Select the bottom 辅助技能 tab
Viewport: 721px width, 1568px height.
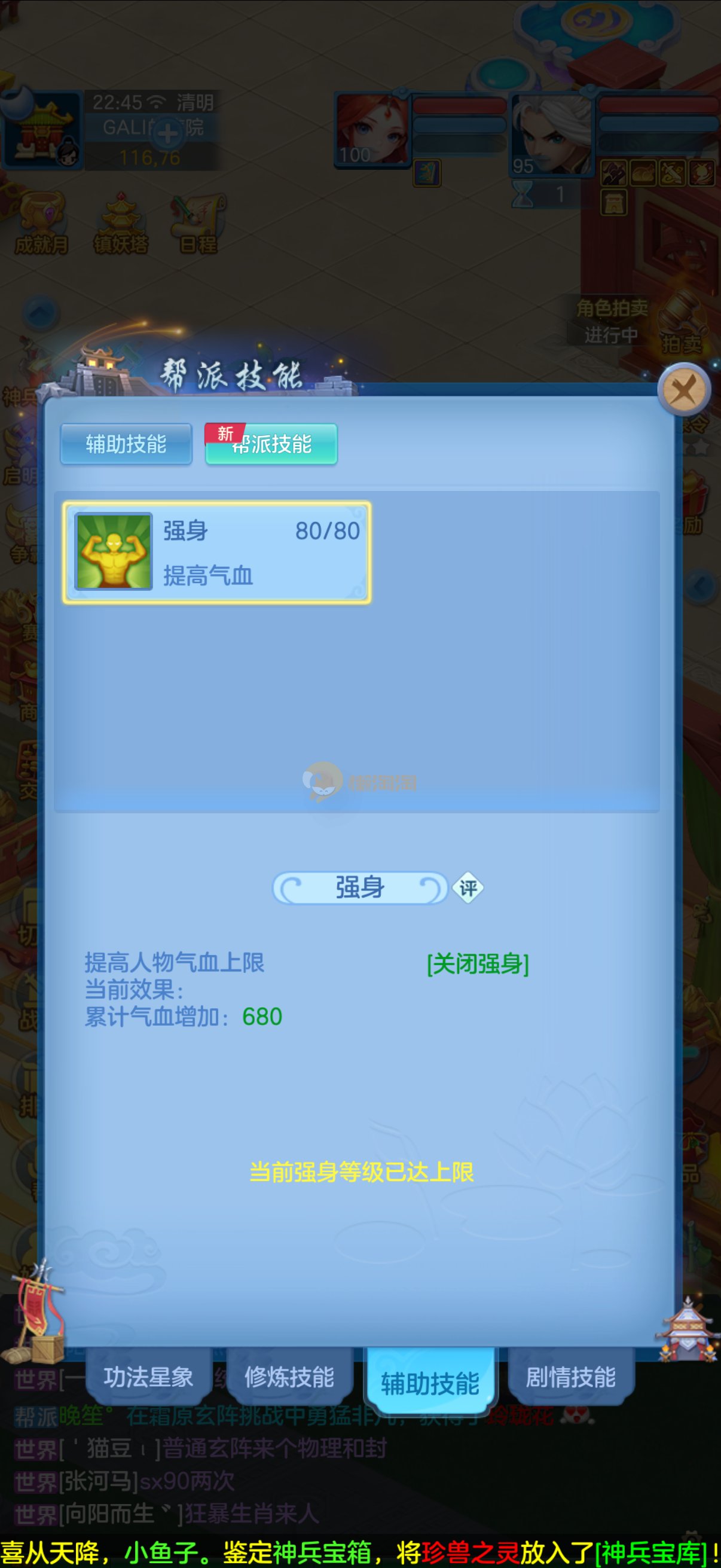(x=430, y=1383)
